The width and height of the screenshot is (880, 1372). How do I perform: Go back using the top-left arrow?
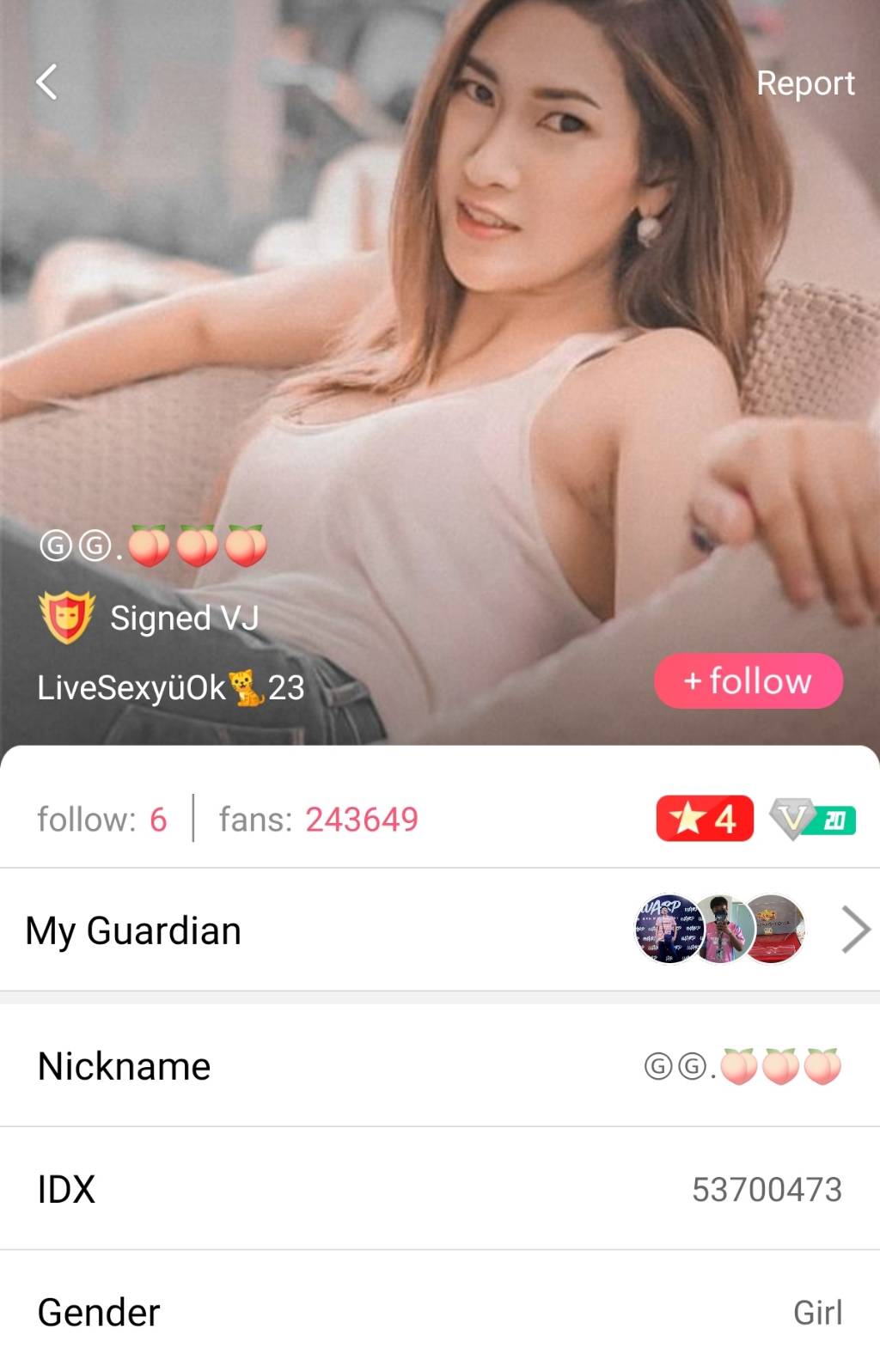click(47, 82)
